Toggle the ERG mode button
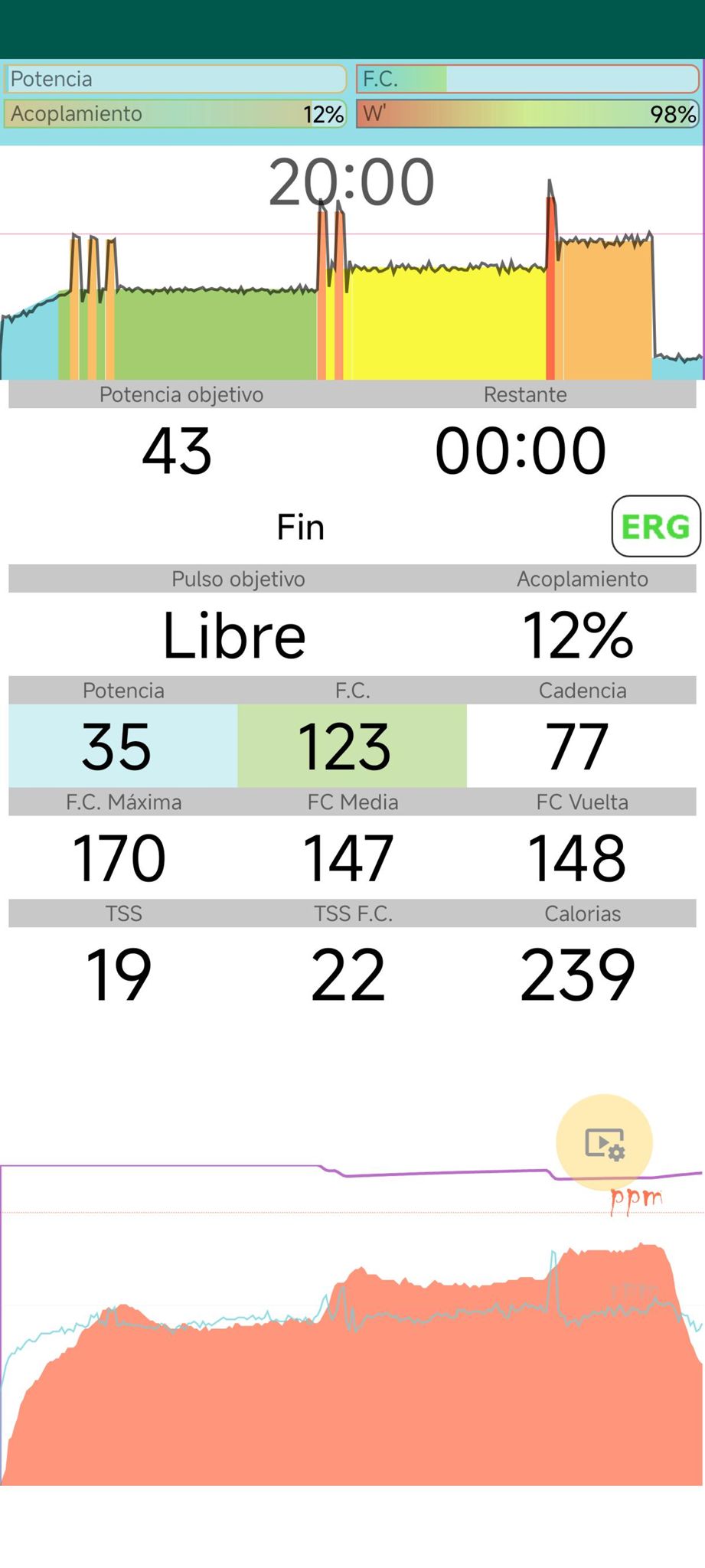This screenshot has width=705, height=1568. tap(656, 527)
